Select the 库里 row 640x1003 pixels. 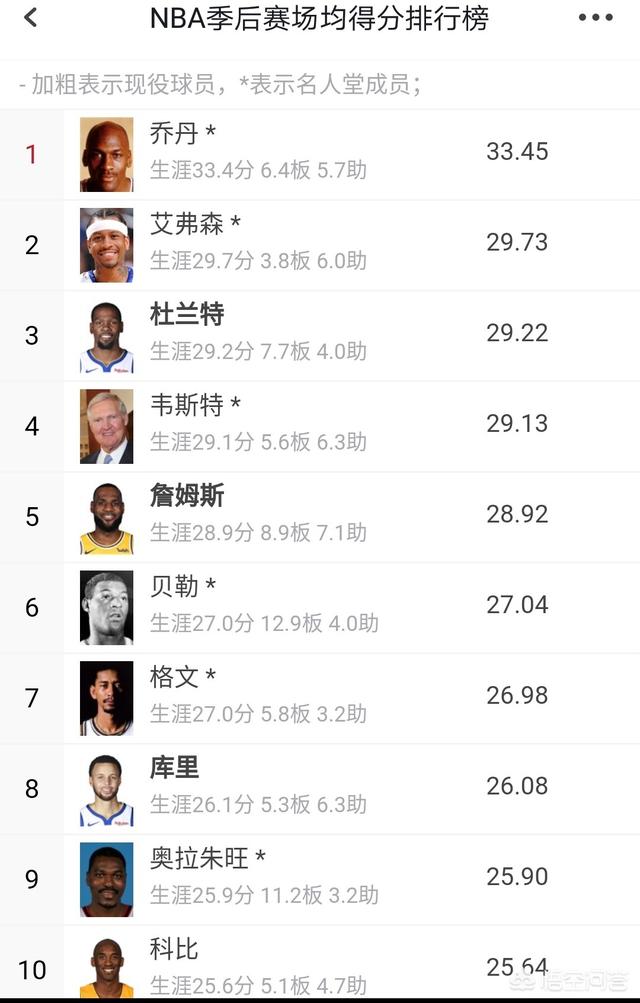(320, 788)
